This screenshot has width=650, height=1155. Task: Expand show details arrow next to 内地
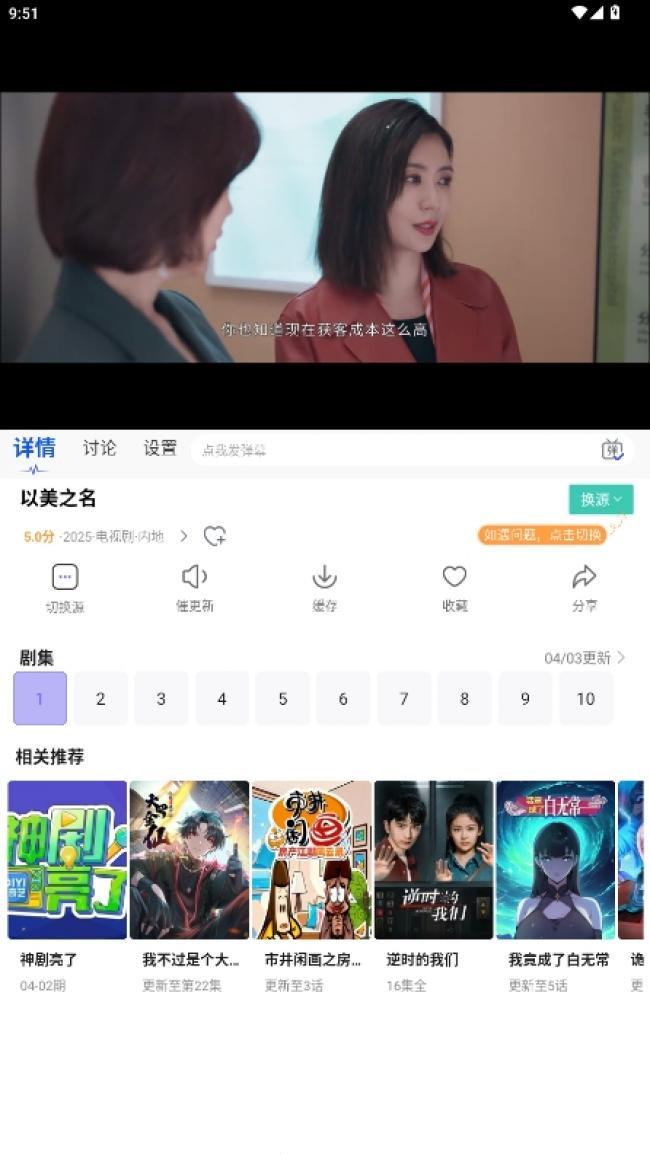pos(183,536)
